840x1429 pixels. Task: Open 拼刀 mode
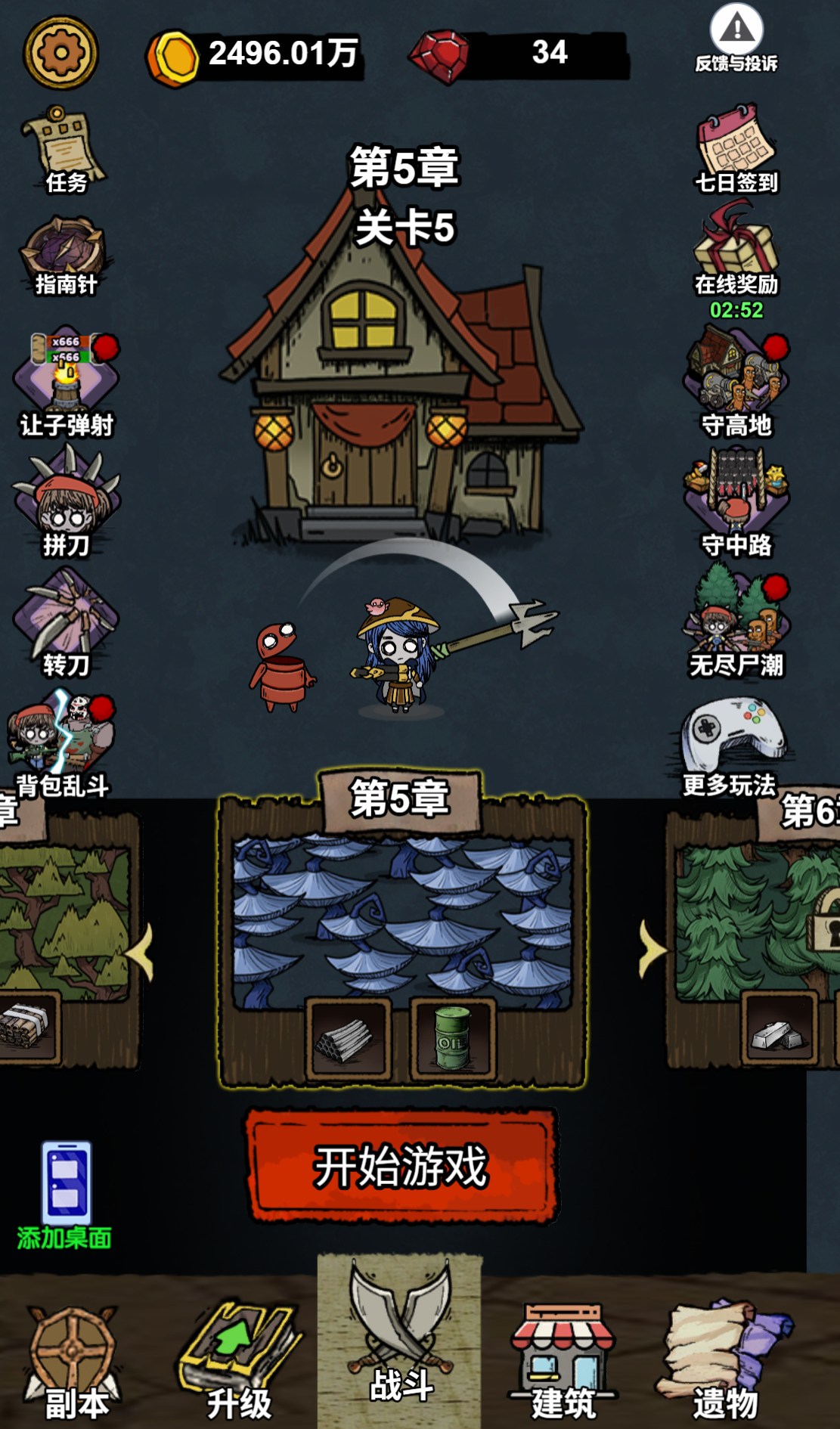(67, 501)
